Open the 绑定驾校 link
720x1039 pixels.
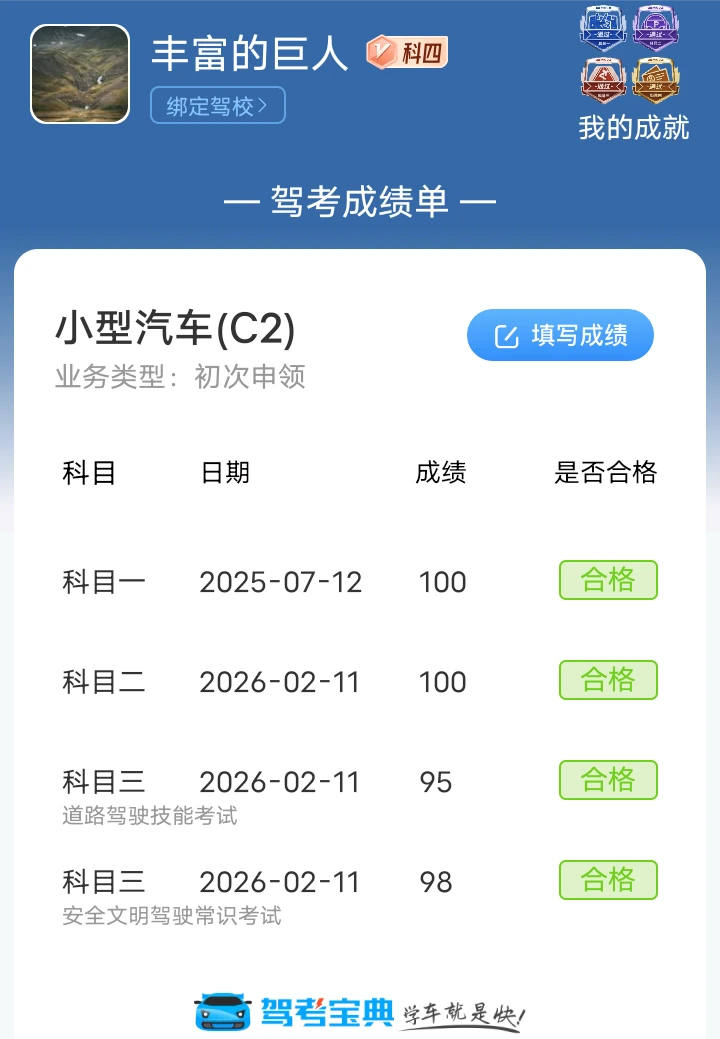(217, 106)
